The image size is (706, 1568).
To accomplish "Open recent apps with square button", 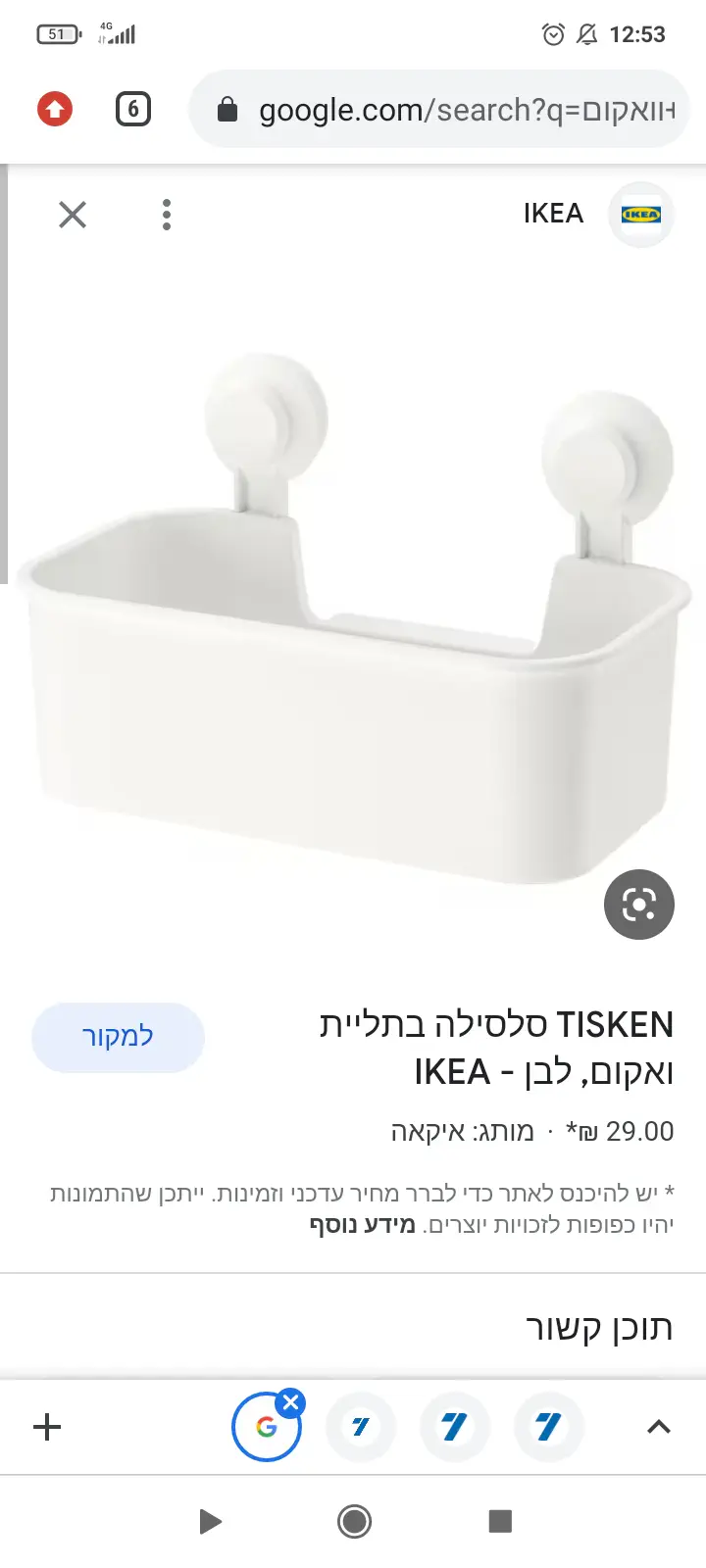I will (x=500, y=1521).
